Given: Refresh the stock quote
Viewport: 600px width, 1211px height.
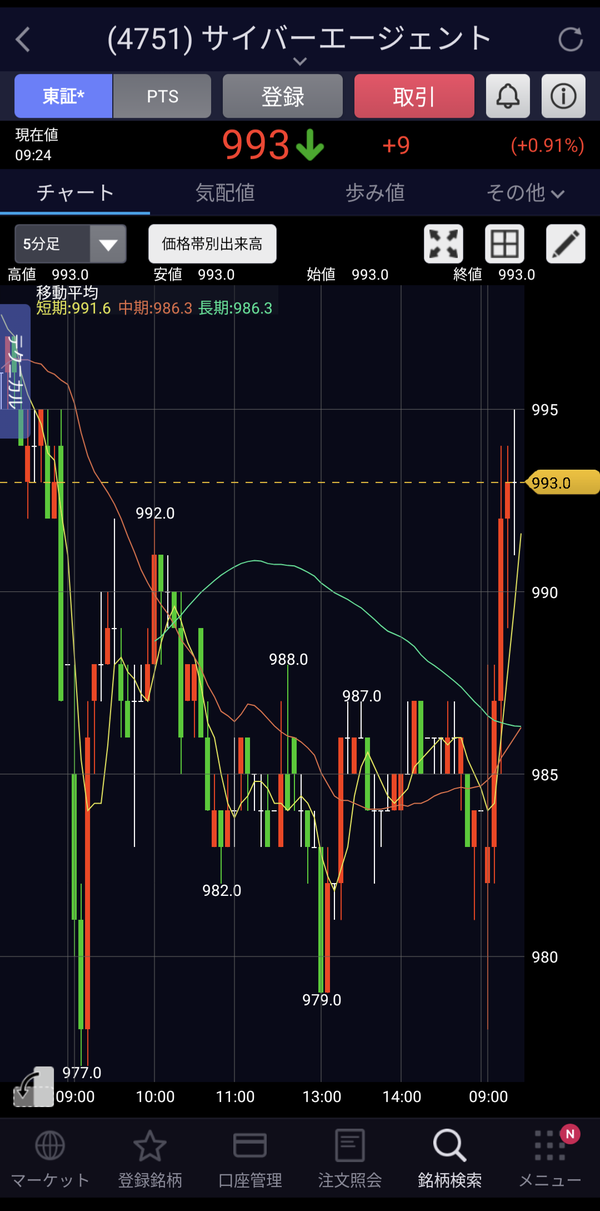Looking at the screenshot, I should tap(570, 39).
